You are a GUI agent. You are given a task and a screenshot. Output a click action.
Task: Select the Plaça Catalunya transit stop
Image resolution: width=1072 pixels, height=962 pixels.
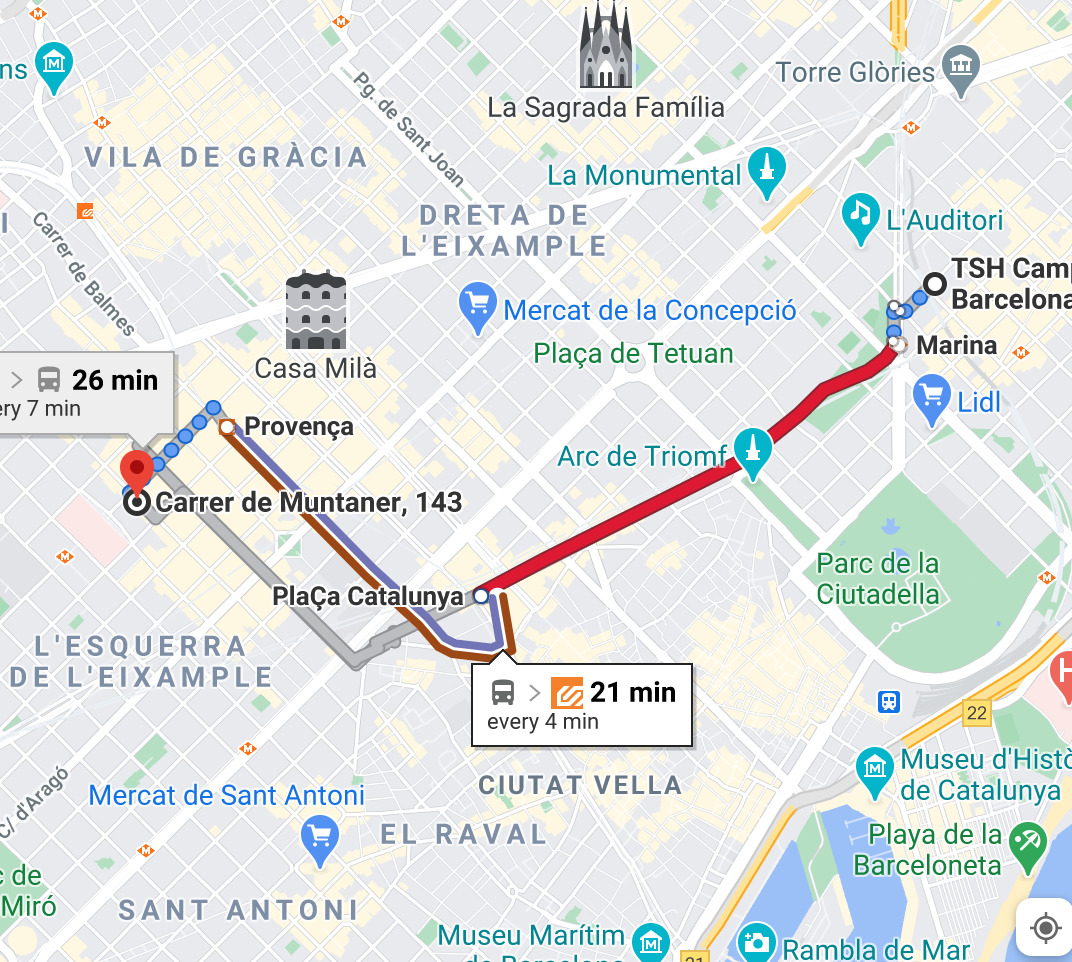(480, 596)
